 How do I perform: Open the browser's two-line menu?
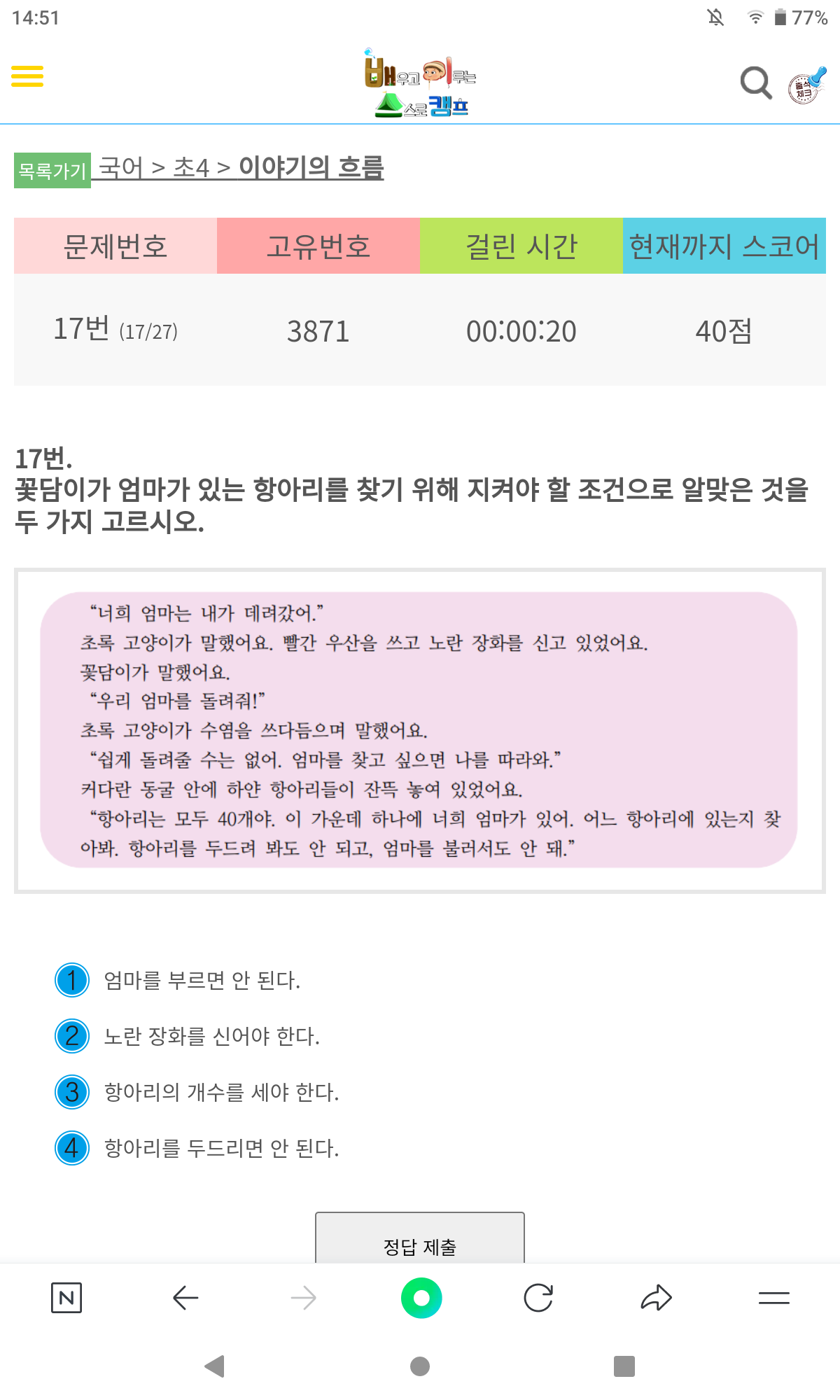point(773,1298)
